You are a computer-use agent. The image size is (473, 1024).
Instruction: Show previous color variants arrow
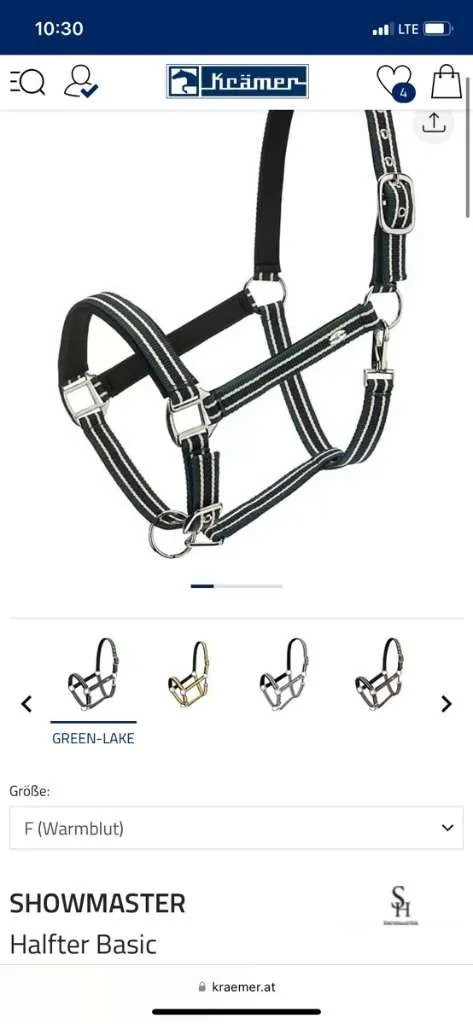point(26,704)
